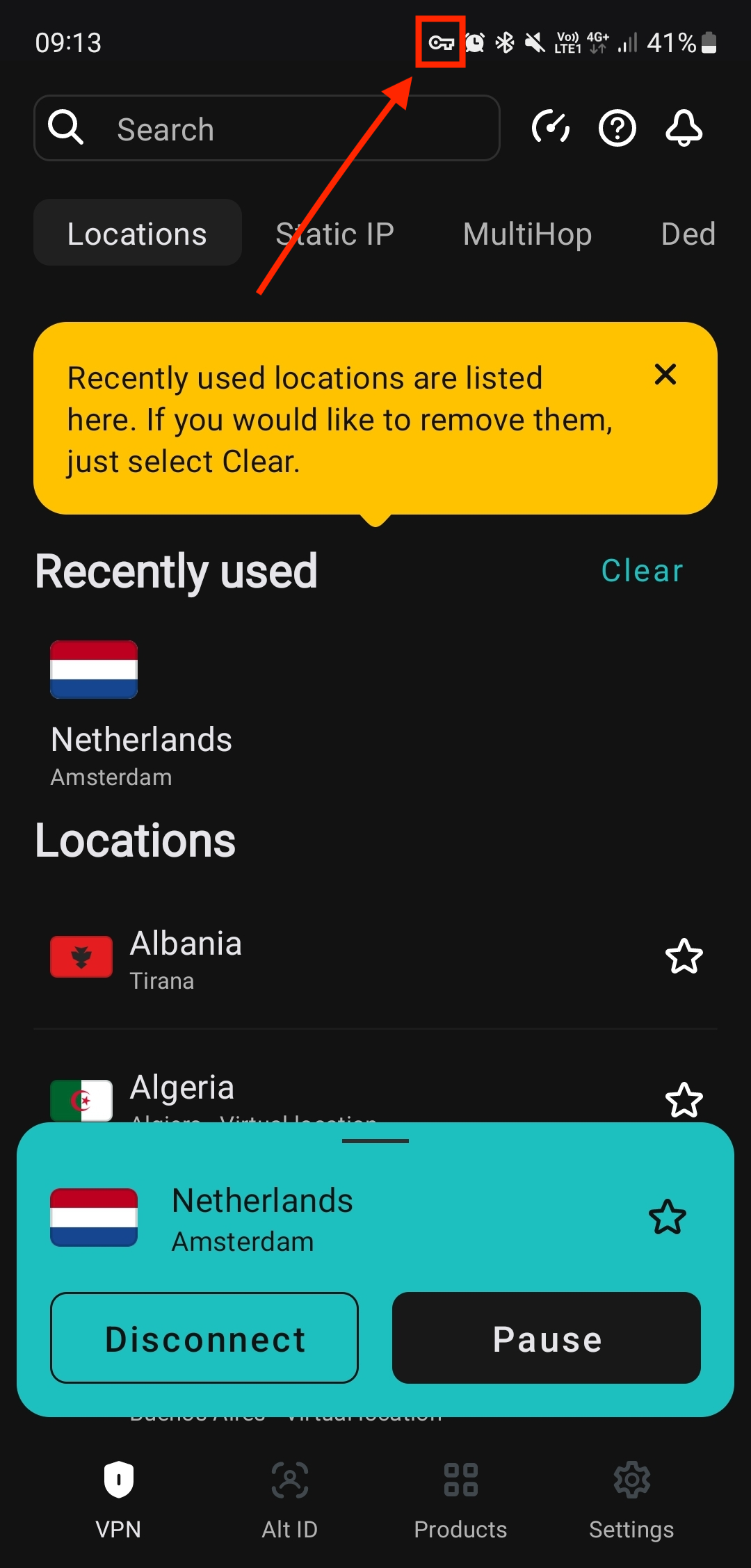Viewport: 751px width, 1568px height.
Task: Open the notifications bell
Action: point(684,129)
